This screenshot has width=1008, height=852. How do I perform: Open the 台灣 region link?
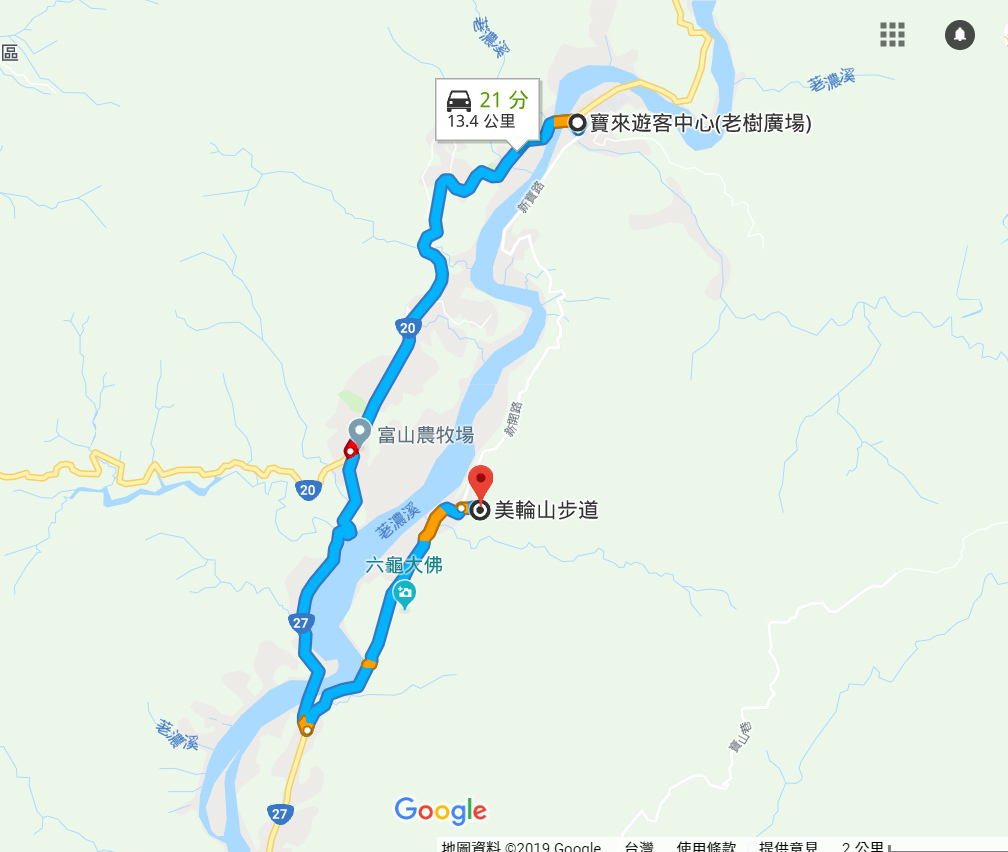click(640, 846)
